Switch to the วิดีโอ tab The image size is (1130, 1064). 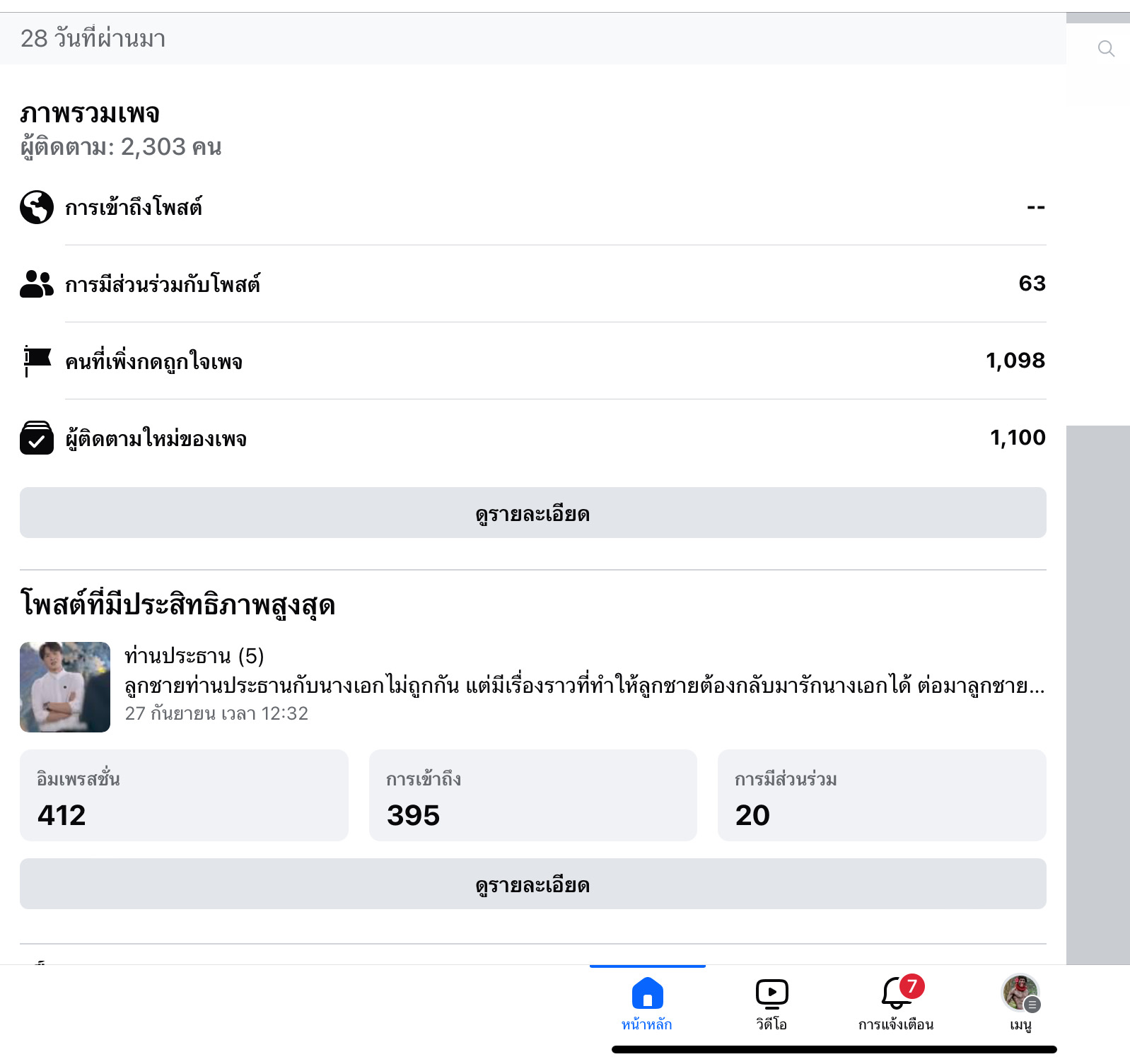(x=771, y=1002)
